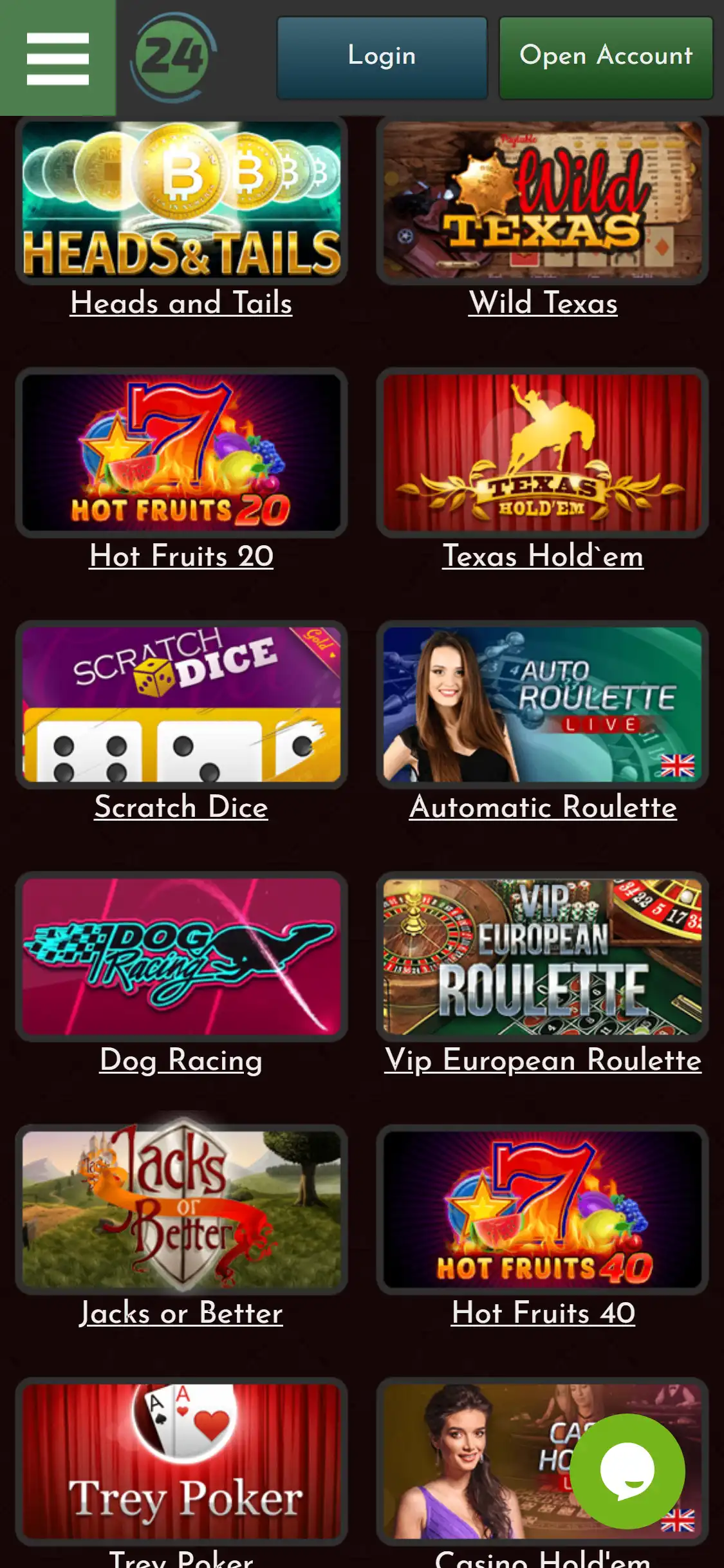The image size is (724, 1568).
Task: Select the Trey Poker game thumbnail
Action: pyautogui.click(x=181, y=1461)
